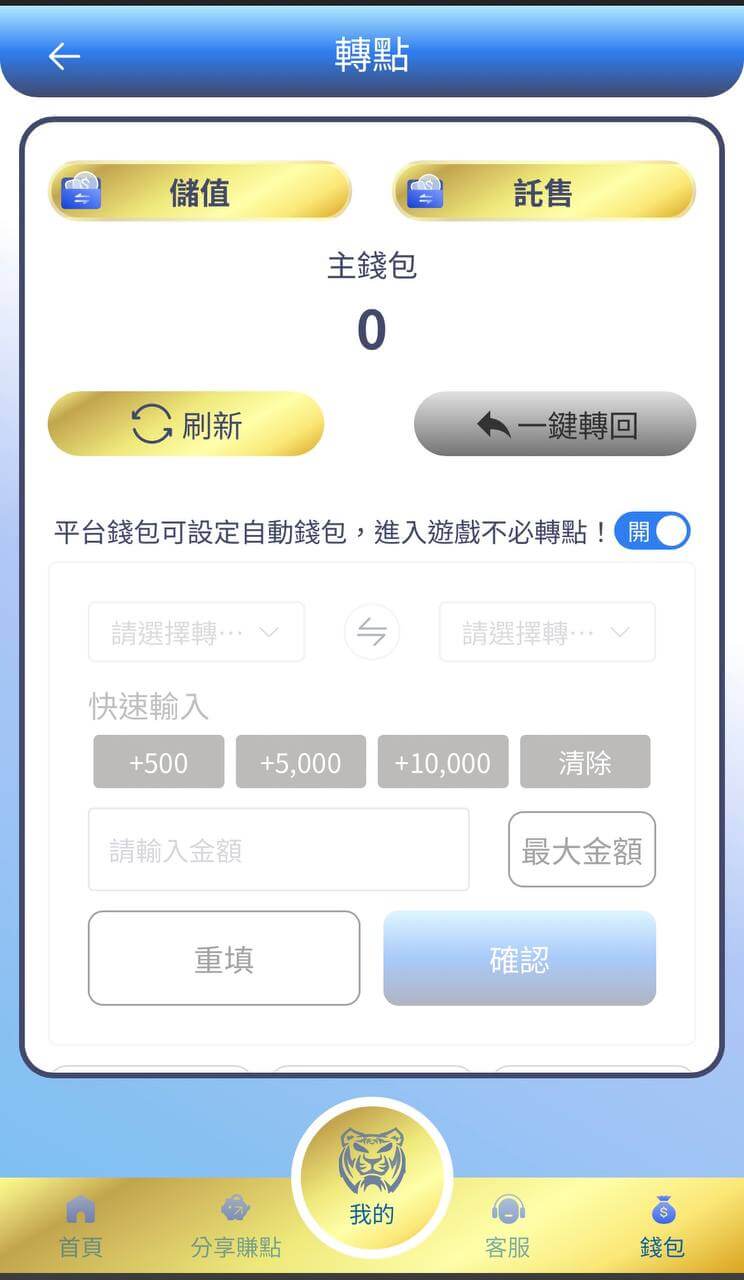Switch to the 託售 tab
The image size is (744, 1280).
click(x=545, y=191)
